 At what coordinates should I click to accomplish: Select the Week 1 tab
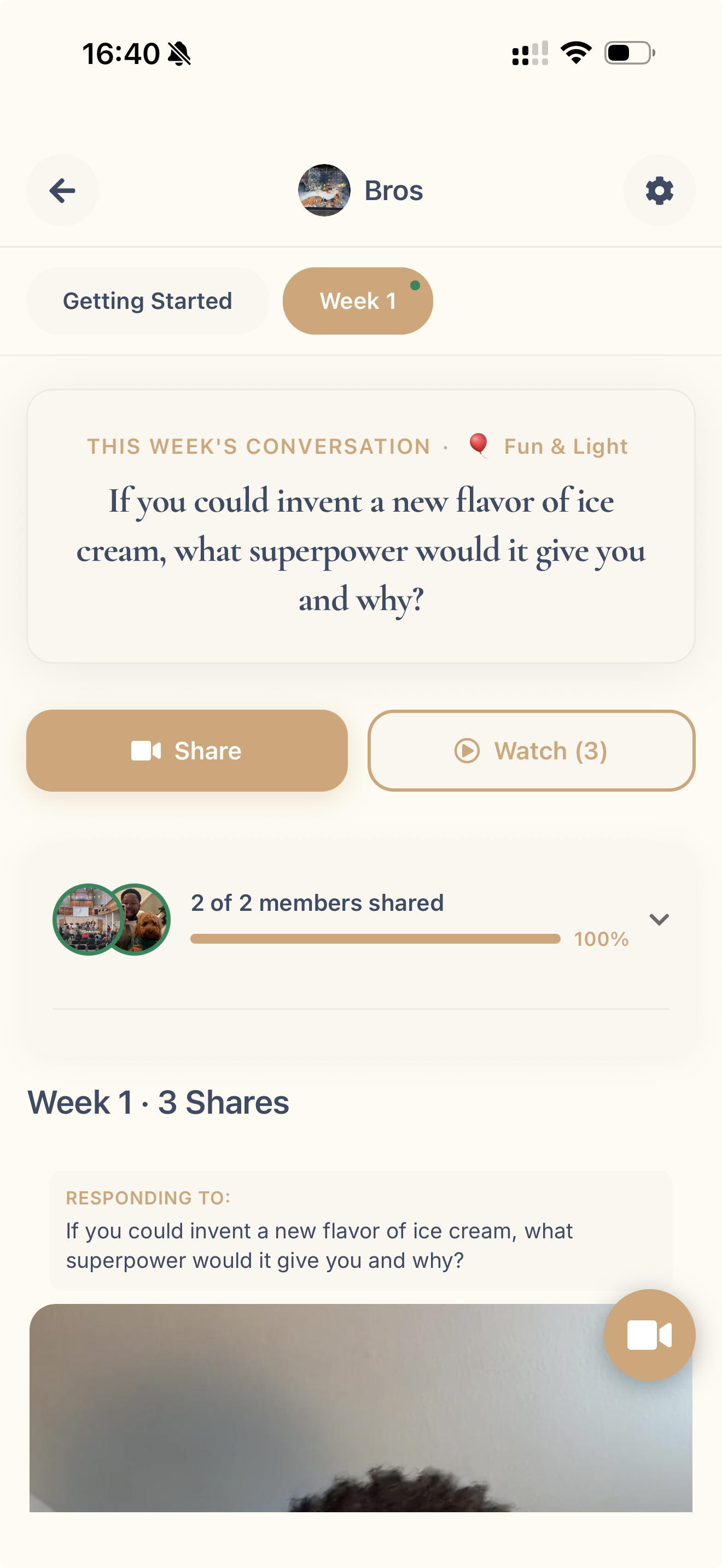tap(357, 301)
